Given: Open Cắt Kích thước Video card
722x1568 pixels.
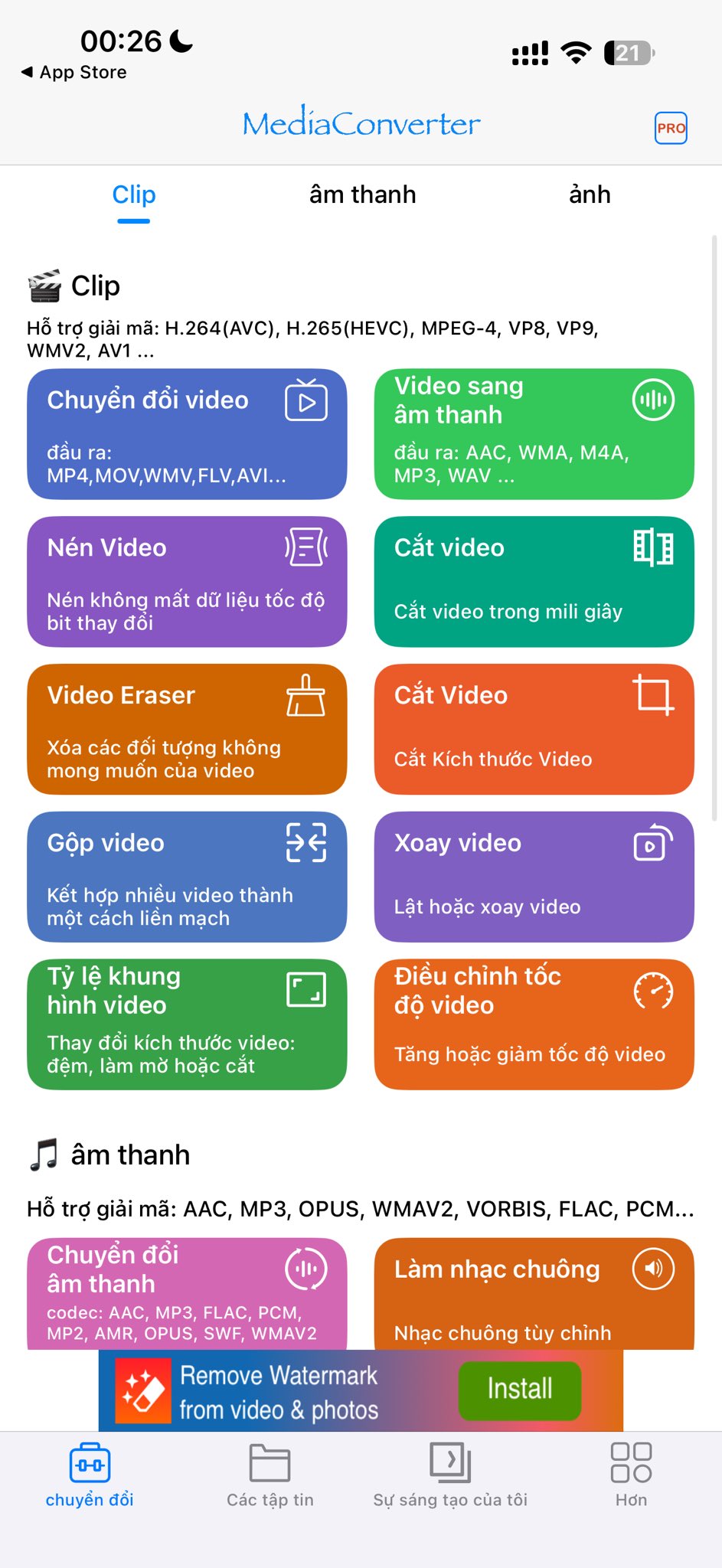Looking at the screenshot, I should click(x=534, y=729).
